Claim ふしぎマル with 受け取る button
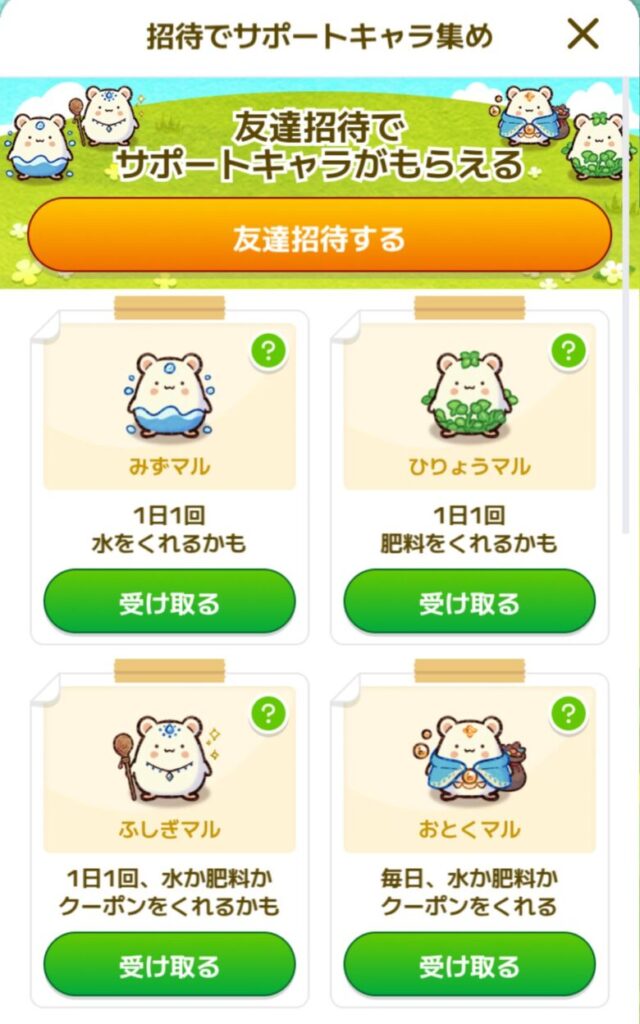 pos(169,966)
